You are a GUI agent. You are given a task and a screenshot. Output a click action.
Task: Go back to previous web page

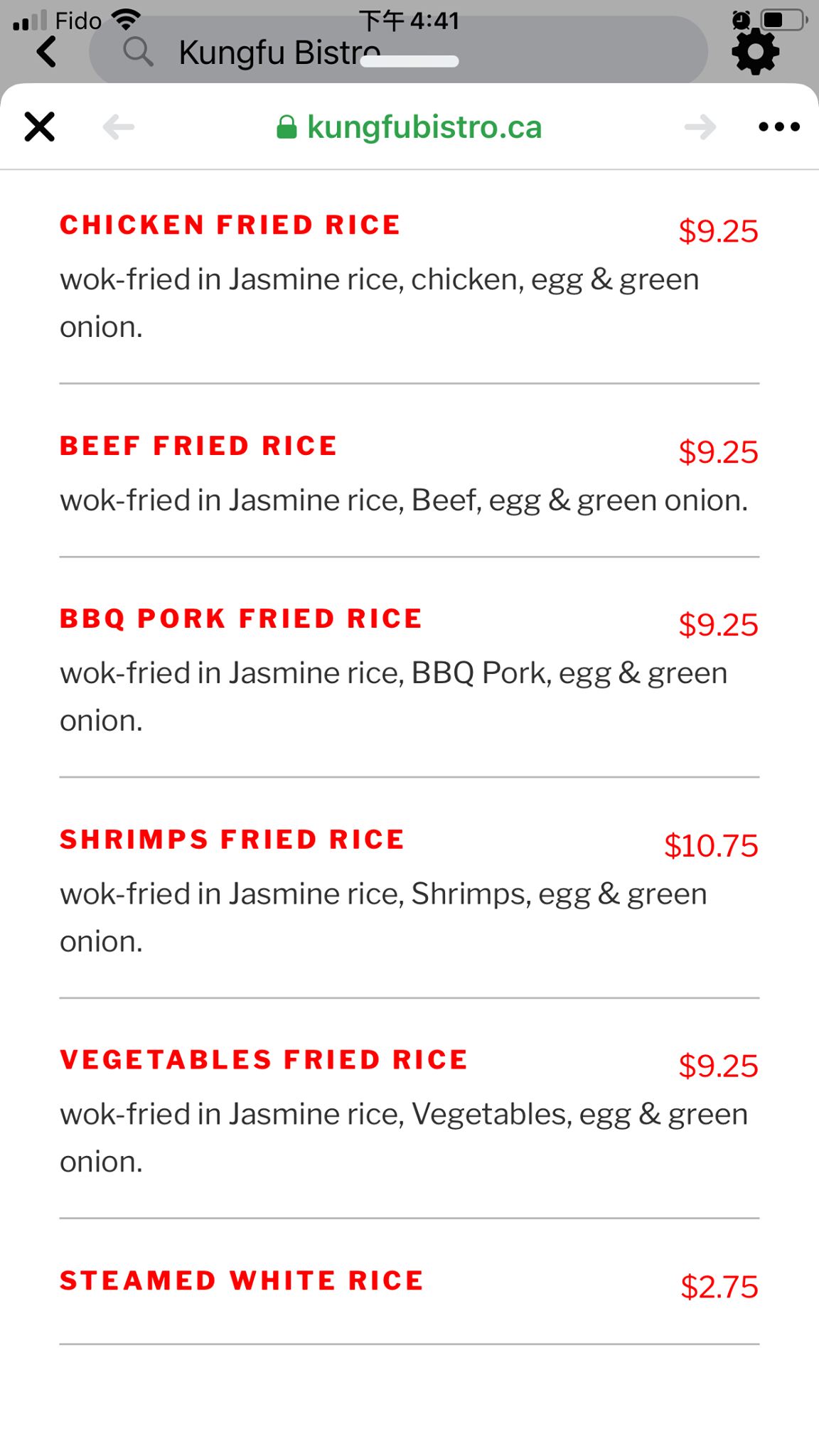click(x=118, y=127)
